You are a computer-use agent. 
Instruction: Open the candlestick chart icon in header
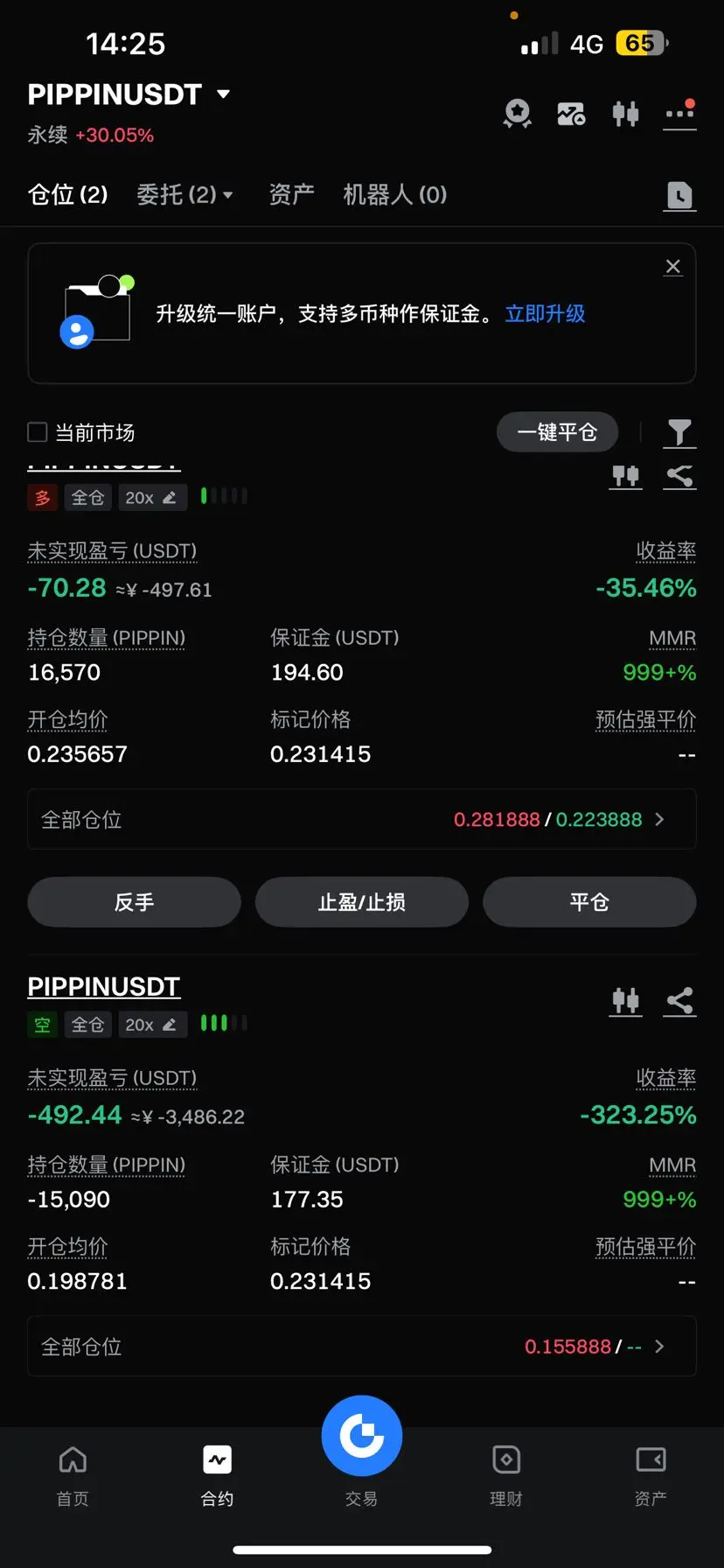[625, 114]
